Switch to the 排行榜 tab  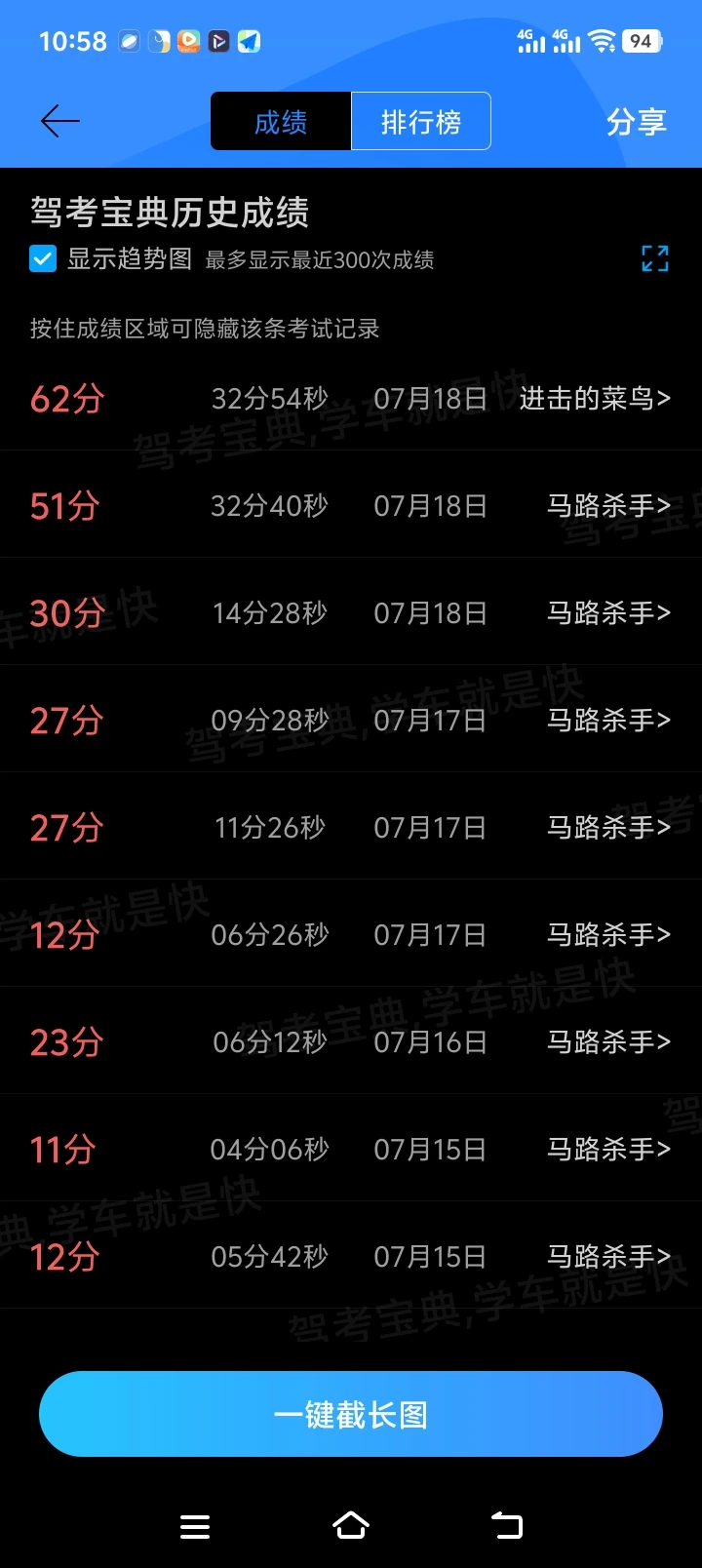click(x=420, y=122)
